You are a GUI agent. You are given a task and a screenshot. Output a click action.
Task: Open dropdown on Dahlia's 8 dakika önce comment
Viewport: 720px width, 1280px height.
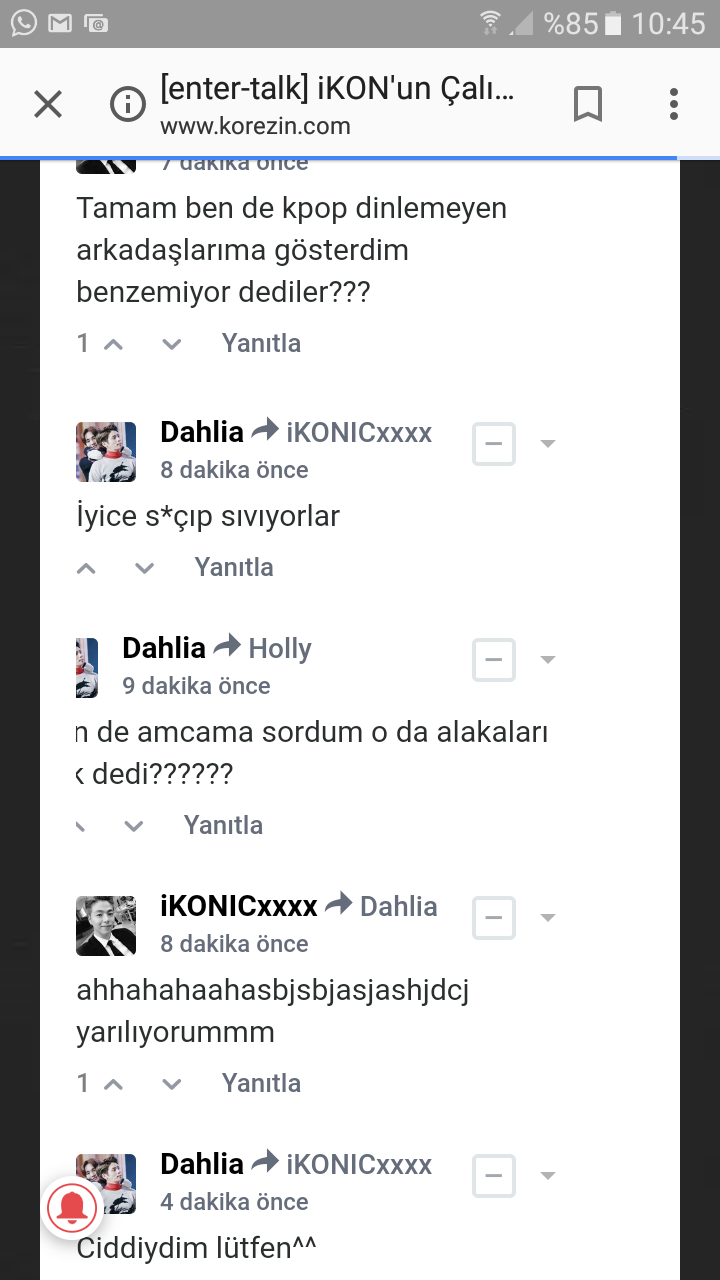[x=547, y=444]
